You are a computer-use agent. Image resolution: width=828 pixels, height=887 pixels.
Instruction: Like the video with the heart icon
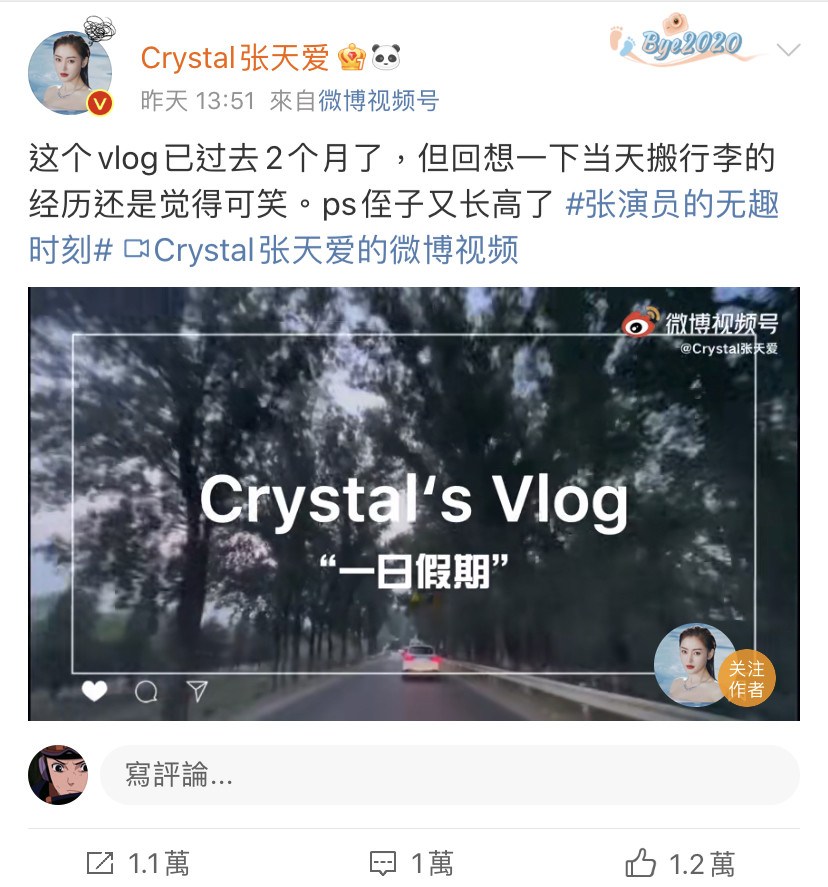pyautogui.click(x=94, y=691)
